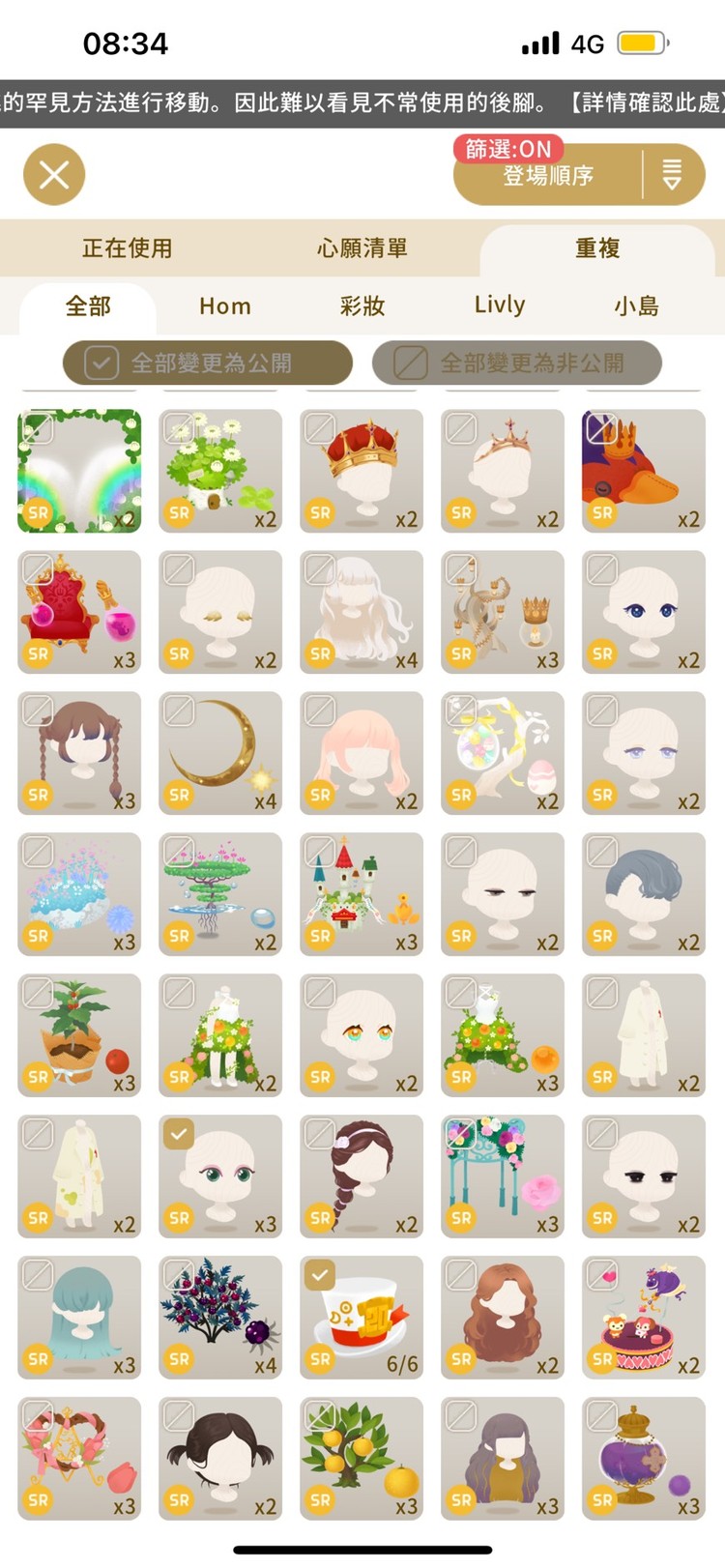Open the golden crescent moon item x4

tap(220, 754)
